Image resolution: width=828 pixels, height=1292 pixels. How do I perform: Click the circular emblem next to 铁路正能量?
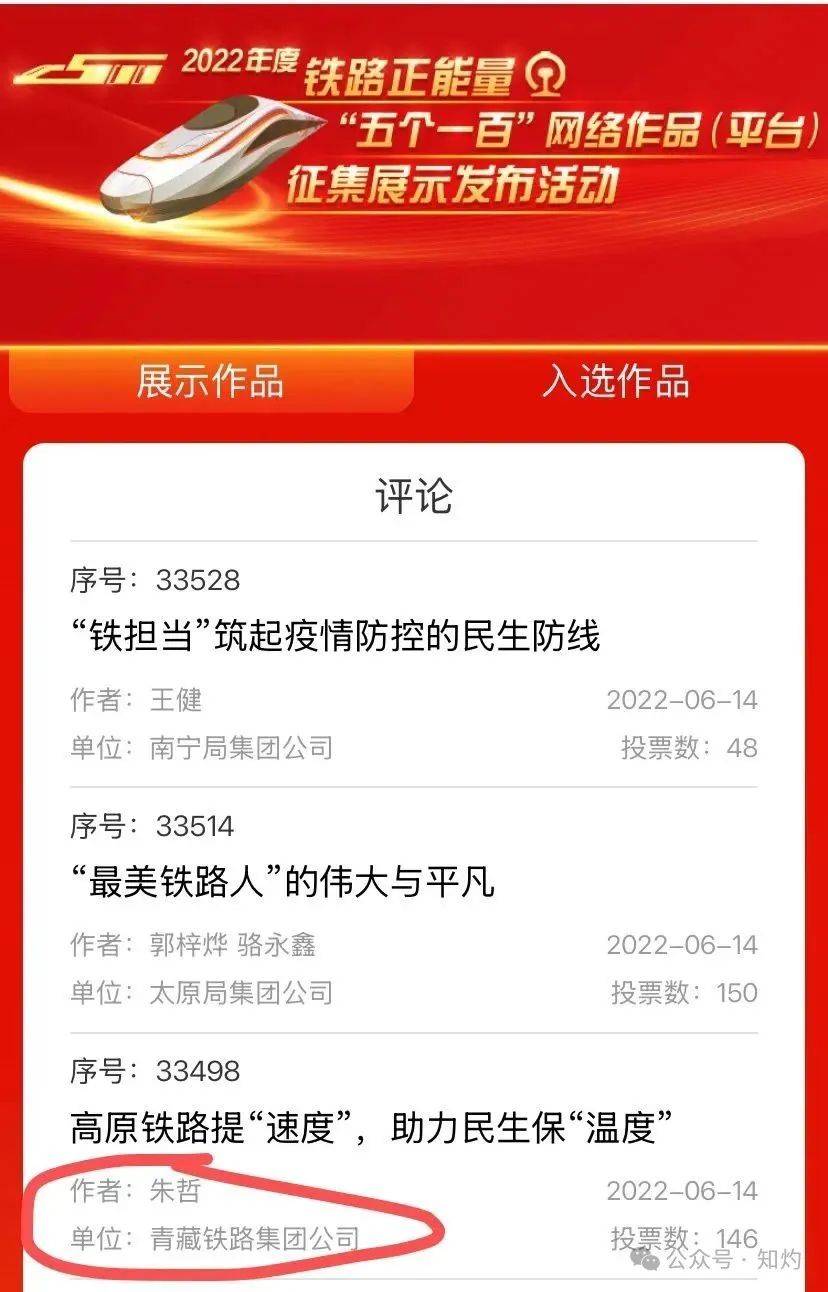[x=545, y=73]
